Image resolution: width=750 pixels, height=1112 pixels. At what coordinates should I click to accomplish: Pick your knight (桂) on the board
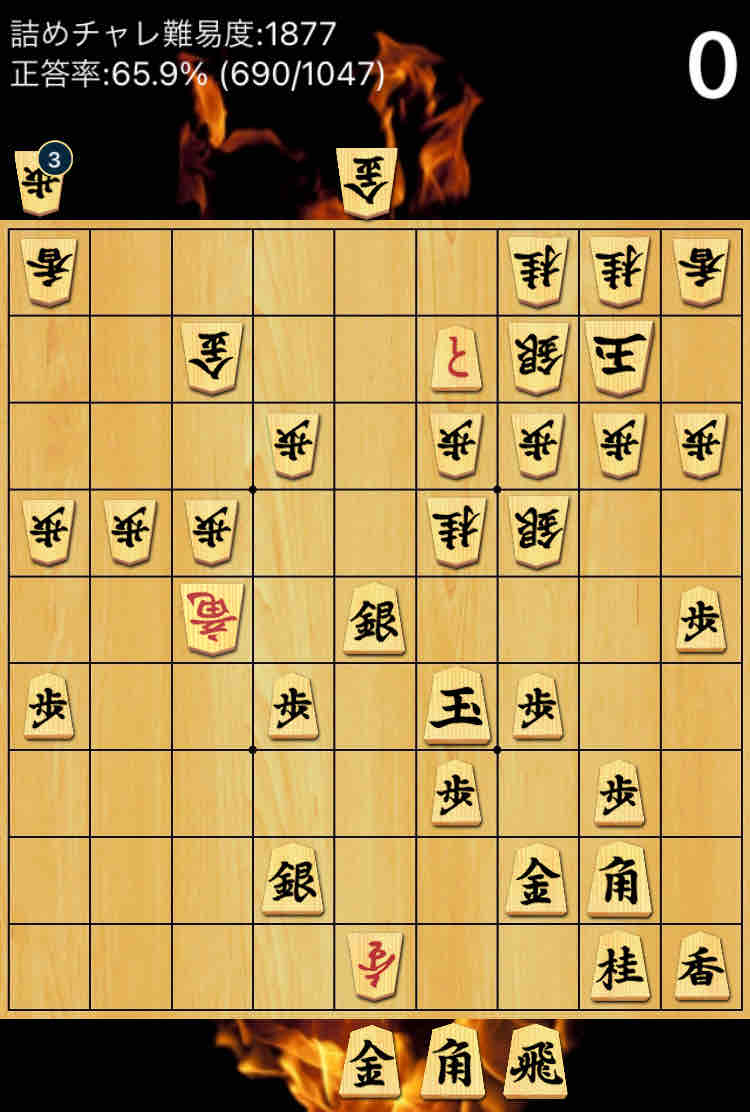point(619,967)
